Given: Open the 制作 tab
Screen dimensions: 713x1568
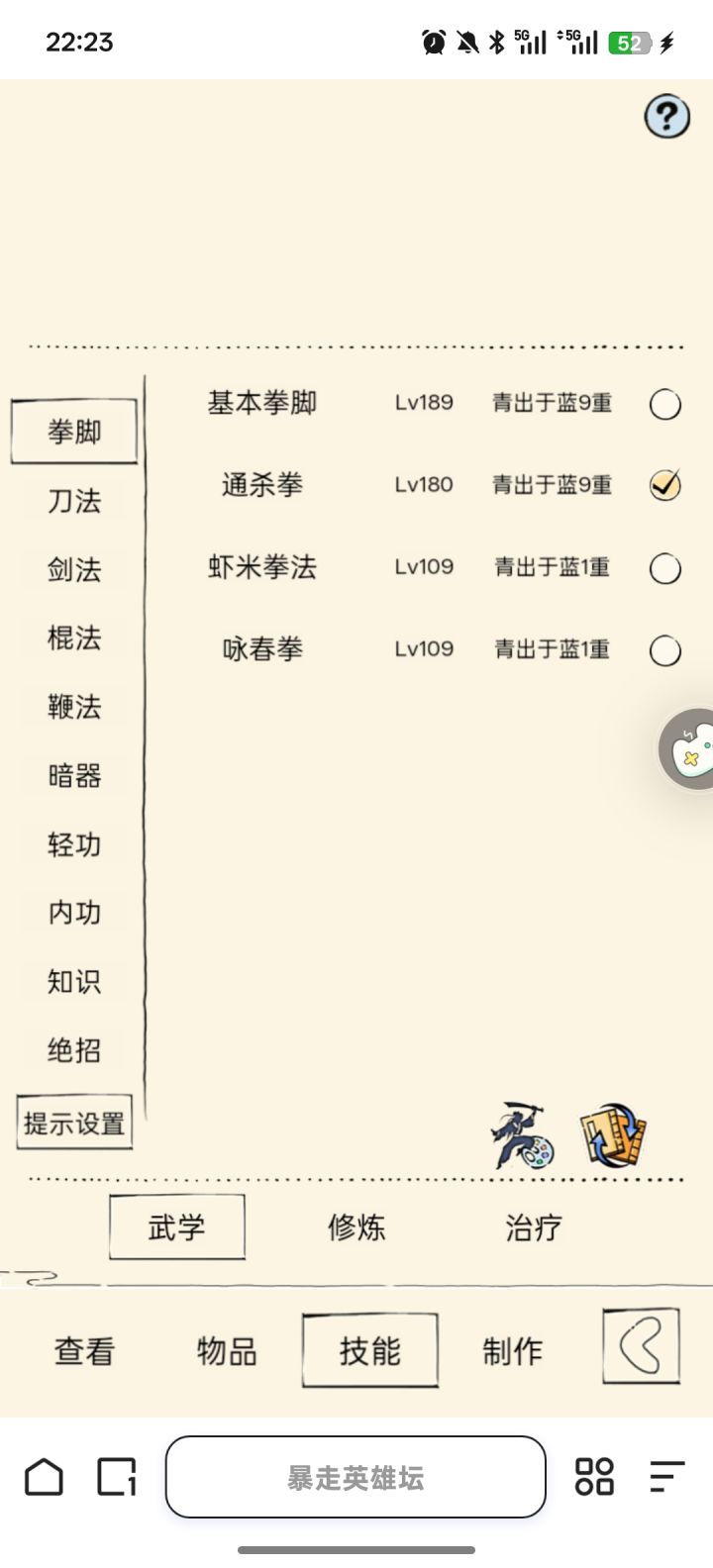Looking at the screenshot, I should coord(511,1348).
